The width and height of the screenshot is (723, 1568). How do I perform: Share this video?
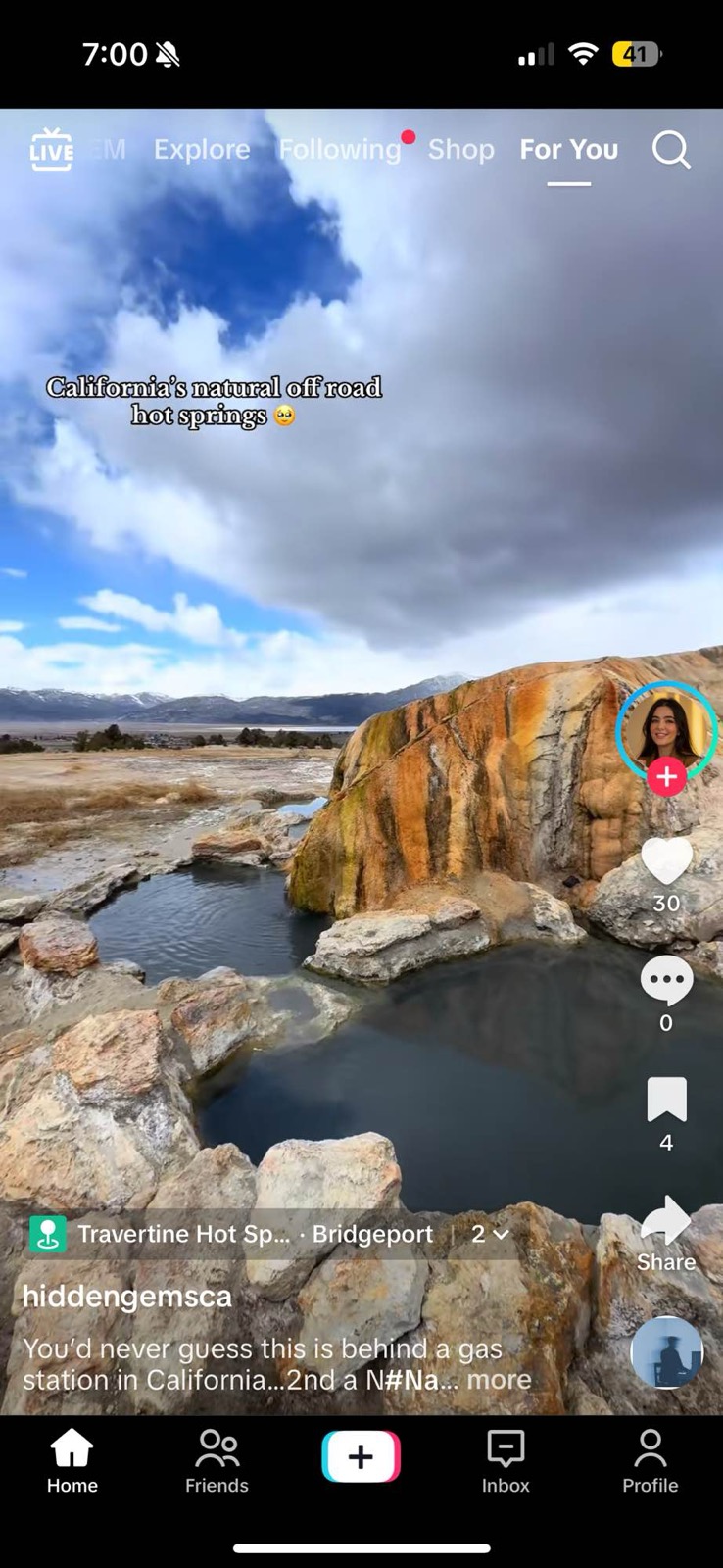[x=666, y=1223]
